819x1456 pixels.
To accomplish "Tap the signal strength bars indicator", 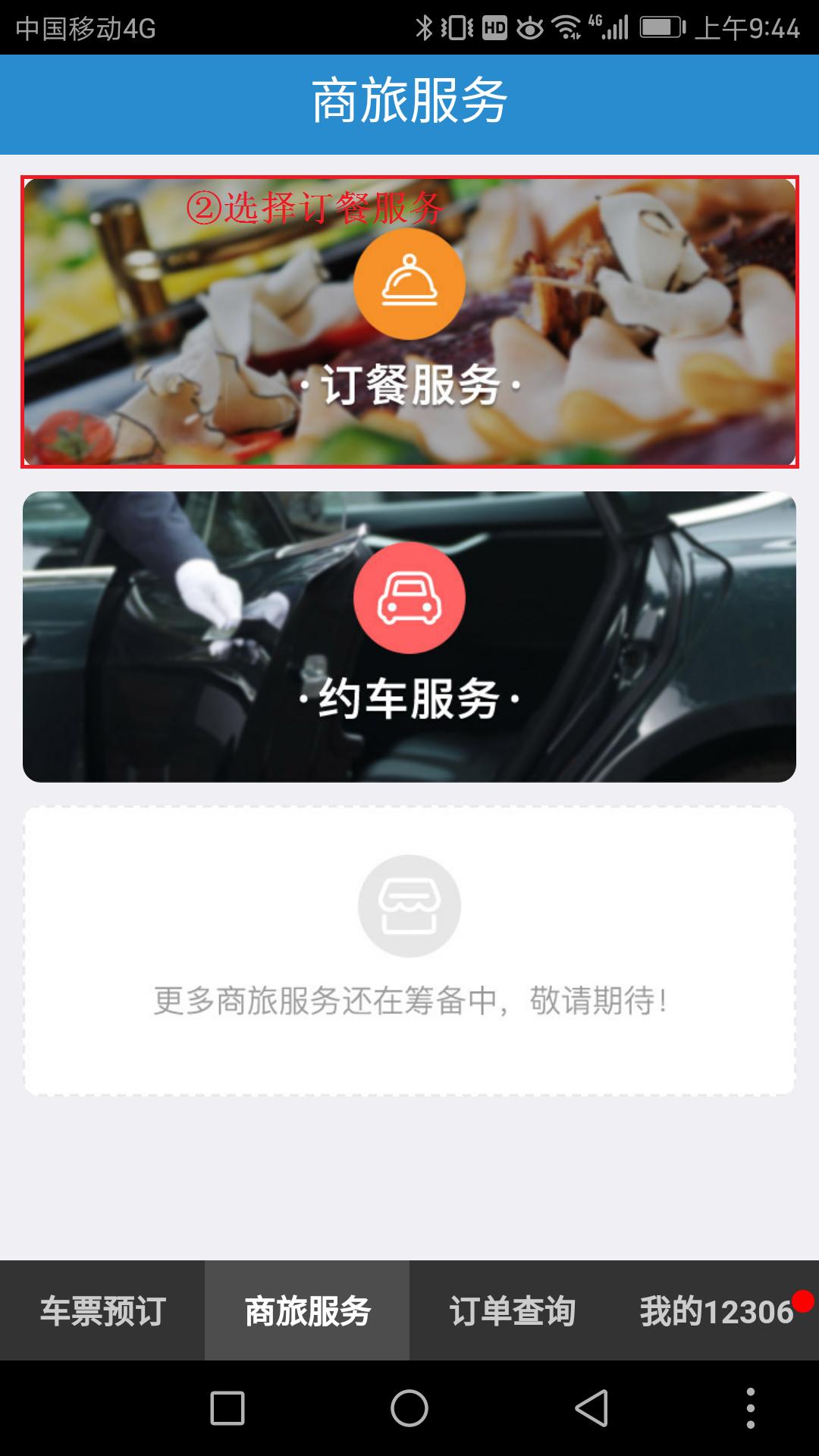I will [x=616, y=25].
